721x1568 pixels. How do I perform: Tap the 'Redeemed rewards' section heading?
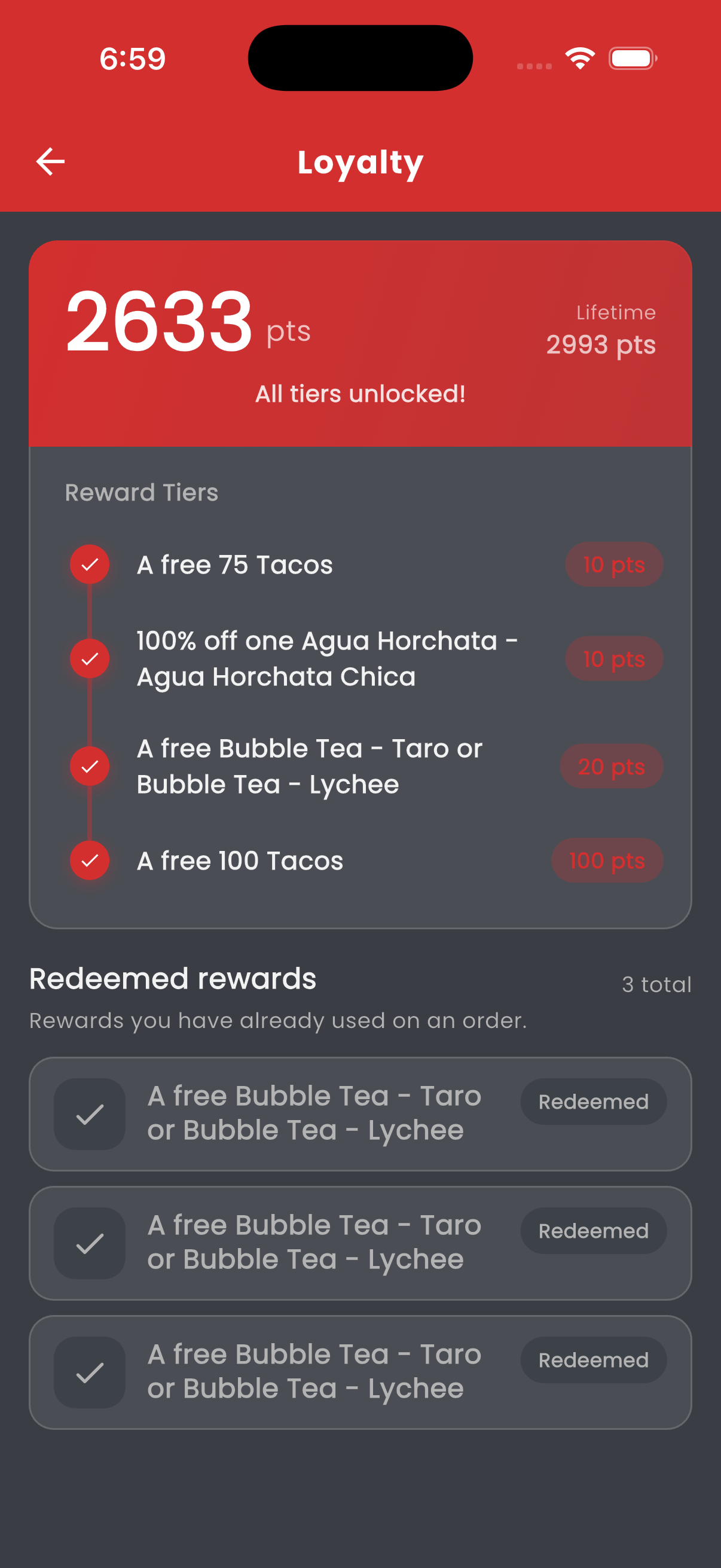[172, 977]
